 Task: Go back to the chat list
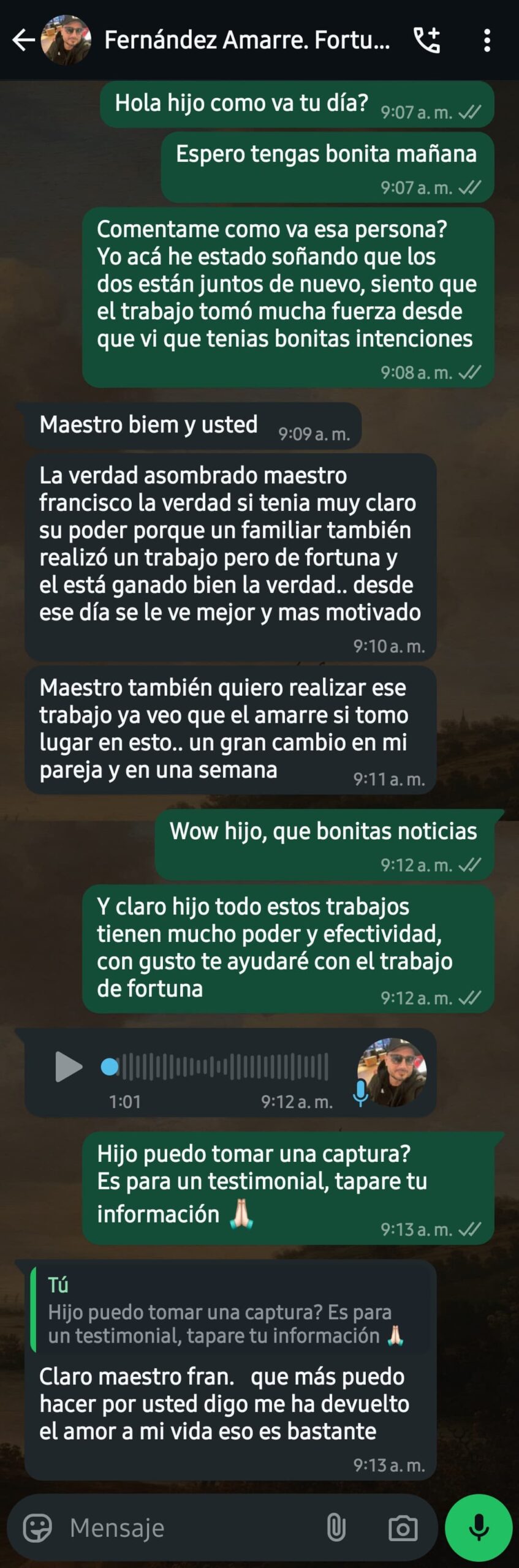coord(23,40)
